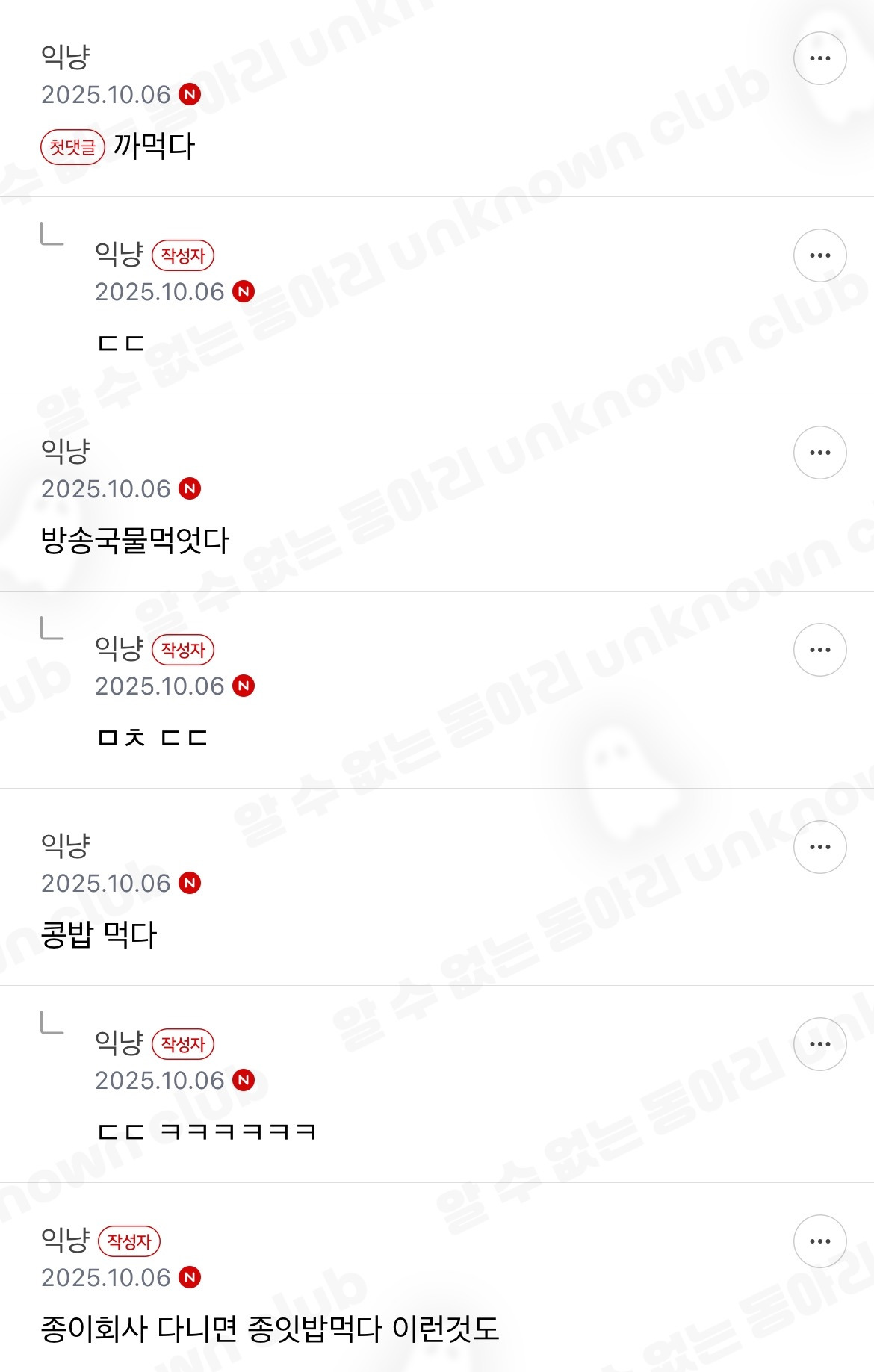Click the more options icon beside the ㄷㄷ reply
This screenshot has width=874, height=1372.
[x=819, y=254]
